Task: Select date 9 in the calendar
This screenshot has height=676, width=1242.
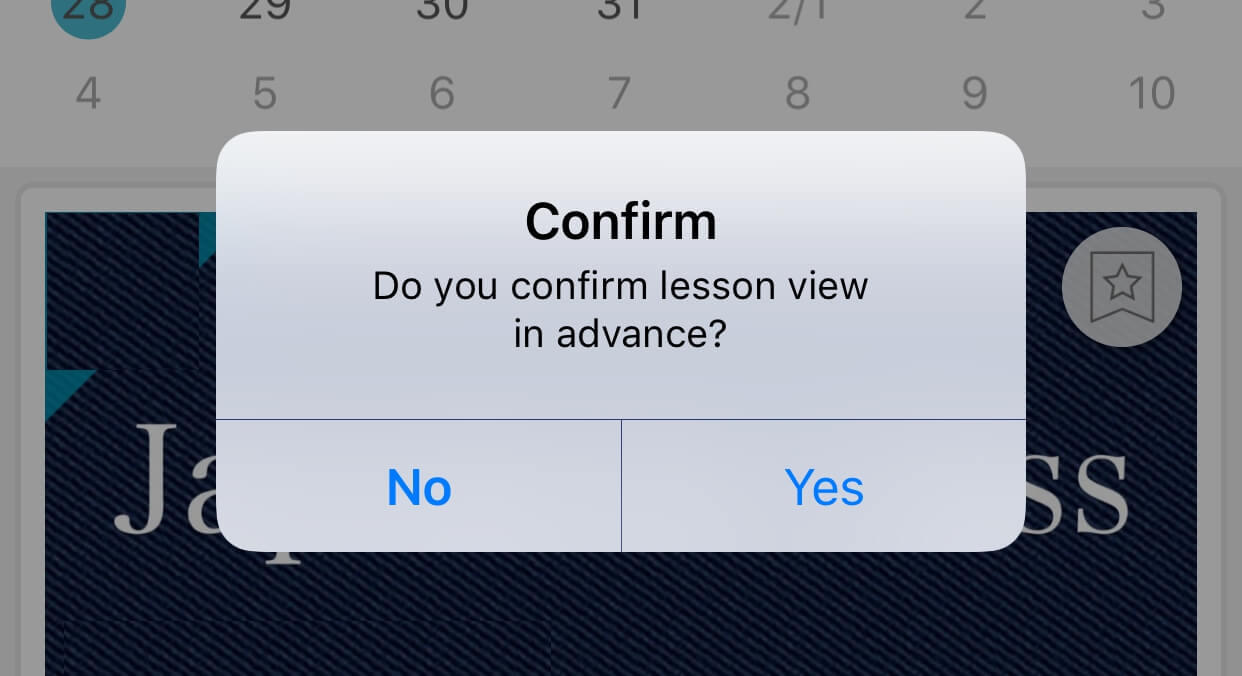Action: click(x=974, y=94)
